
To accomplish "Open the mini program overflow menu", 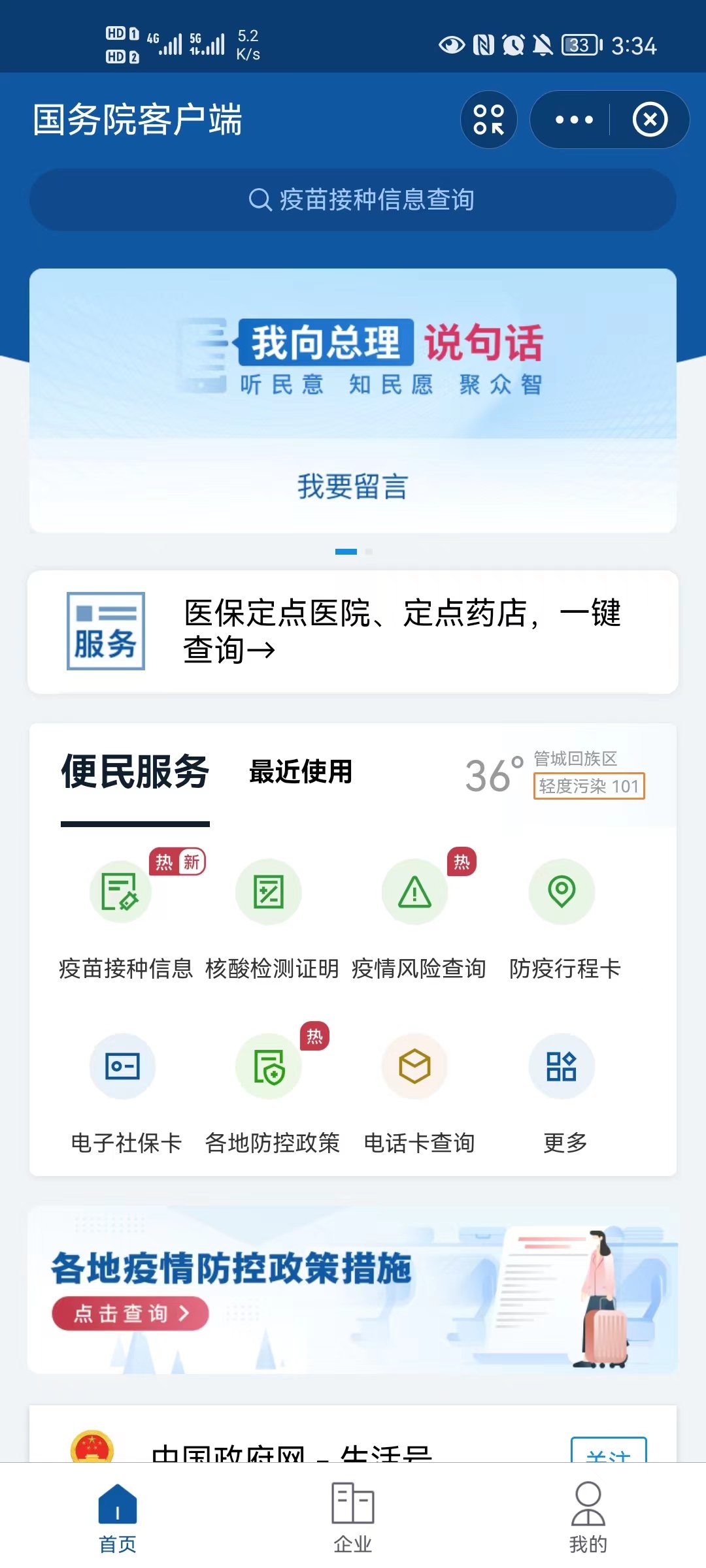I will pyautogui.click(x=574, y=120).
